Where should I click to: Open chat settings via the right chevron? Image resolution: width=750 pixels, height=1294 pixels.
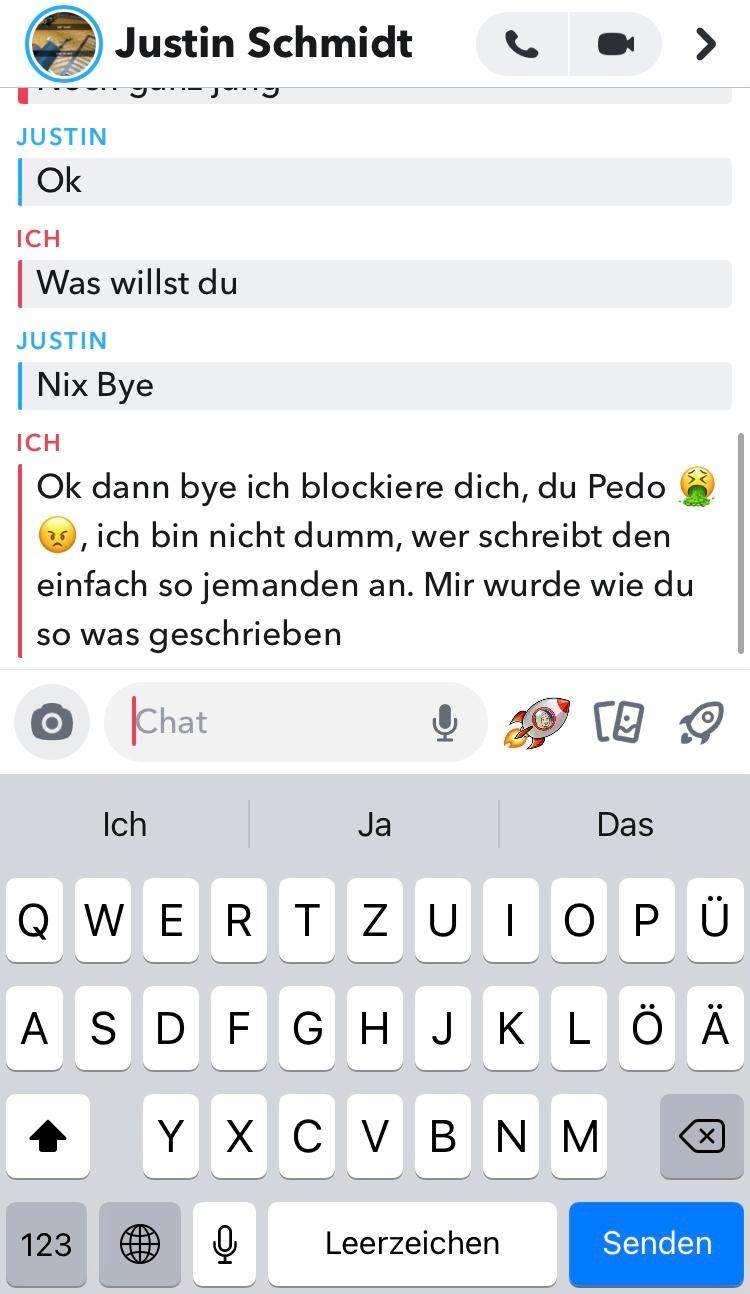[x=704, y=43]
